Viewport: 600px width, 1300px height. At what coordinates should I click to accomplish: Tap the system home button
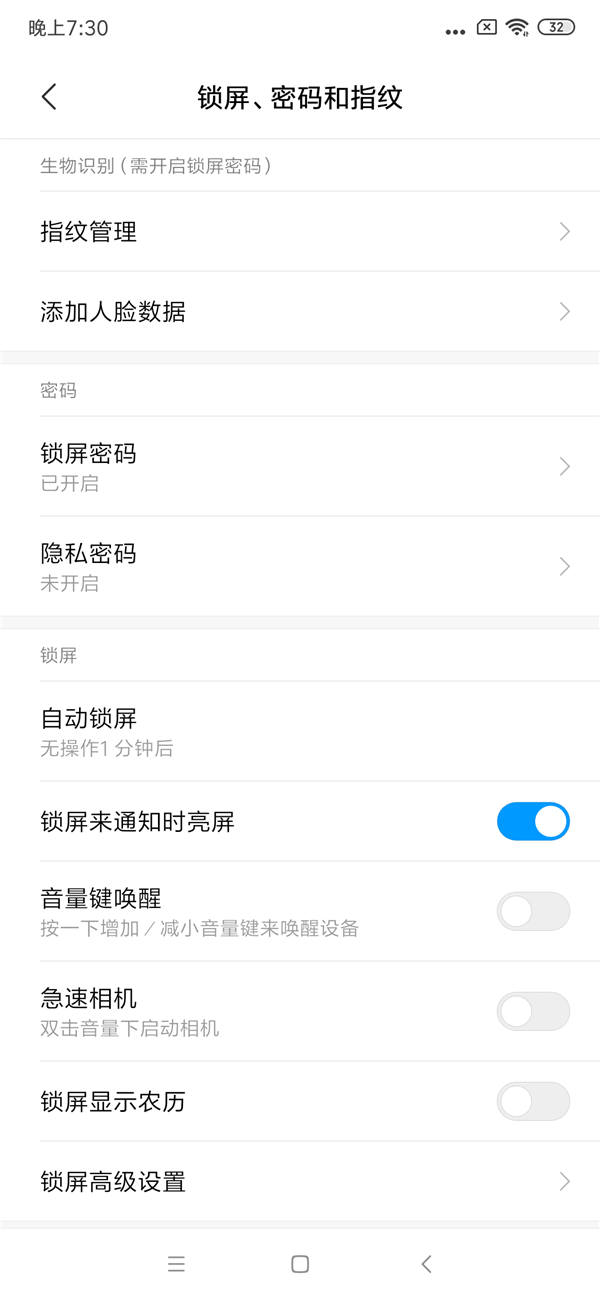click(300, 1264)
